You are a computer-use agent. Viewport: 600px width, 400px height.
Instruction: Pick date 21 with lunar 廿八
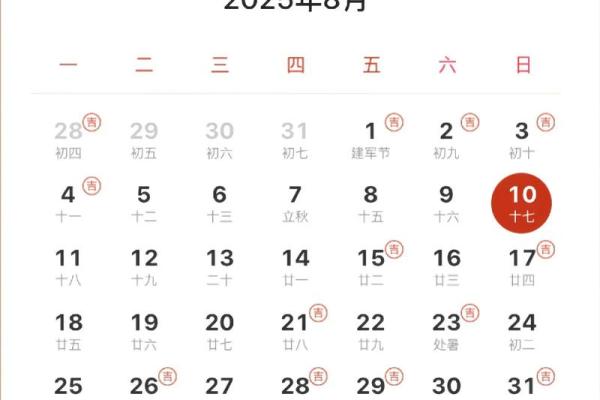(x=295, y=330)
